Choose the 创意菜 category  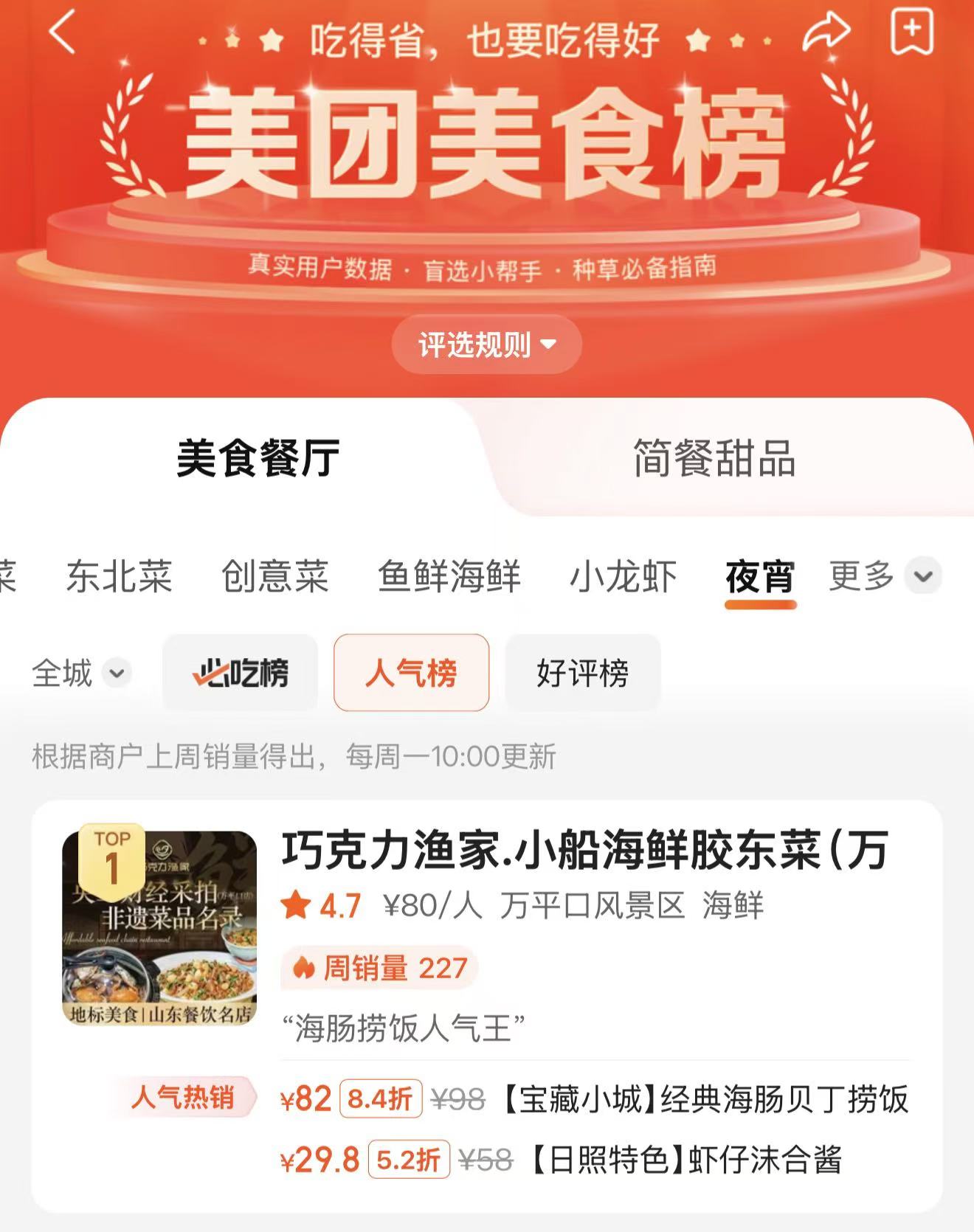pos(275,576)
